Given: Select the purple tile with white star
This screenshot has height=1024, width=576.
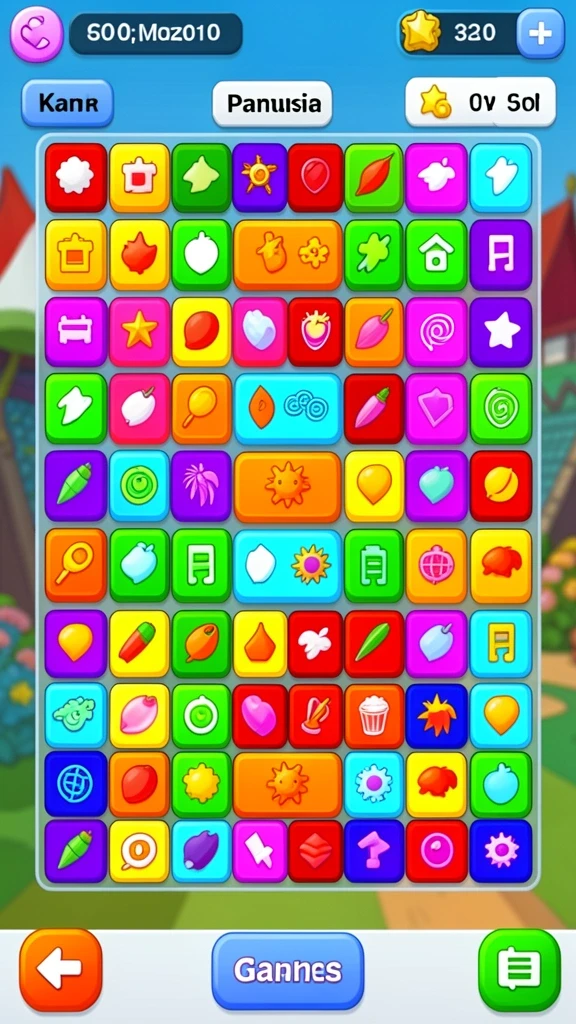Looking at the screenshot, I should 501,332.
